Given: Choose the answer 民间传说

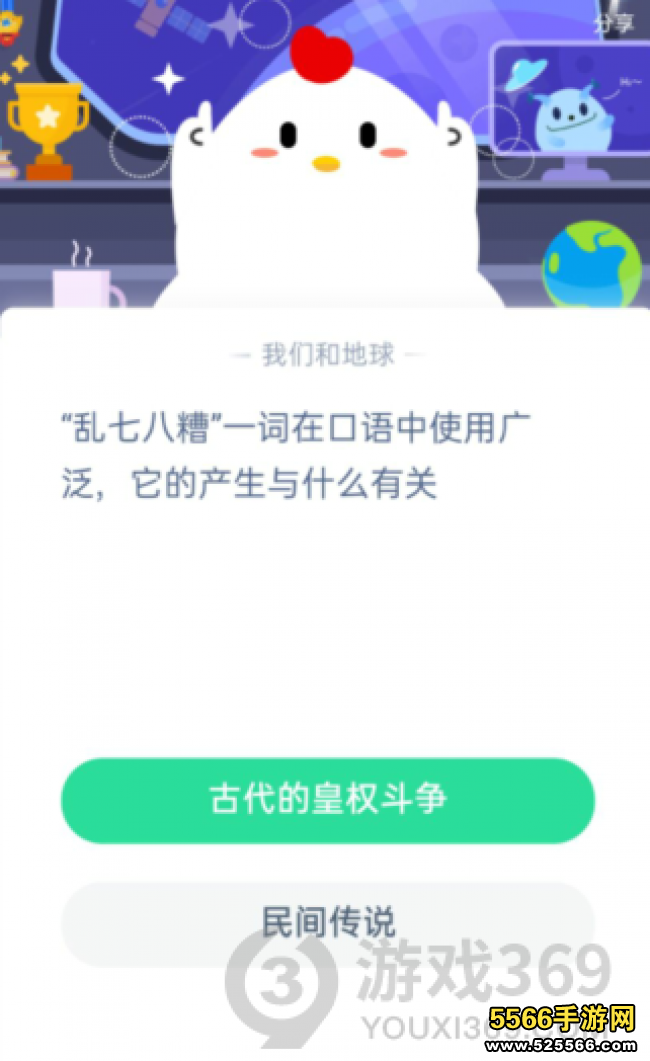Looking at the screenshot, I should point(328,922).
